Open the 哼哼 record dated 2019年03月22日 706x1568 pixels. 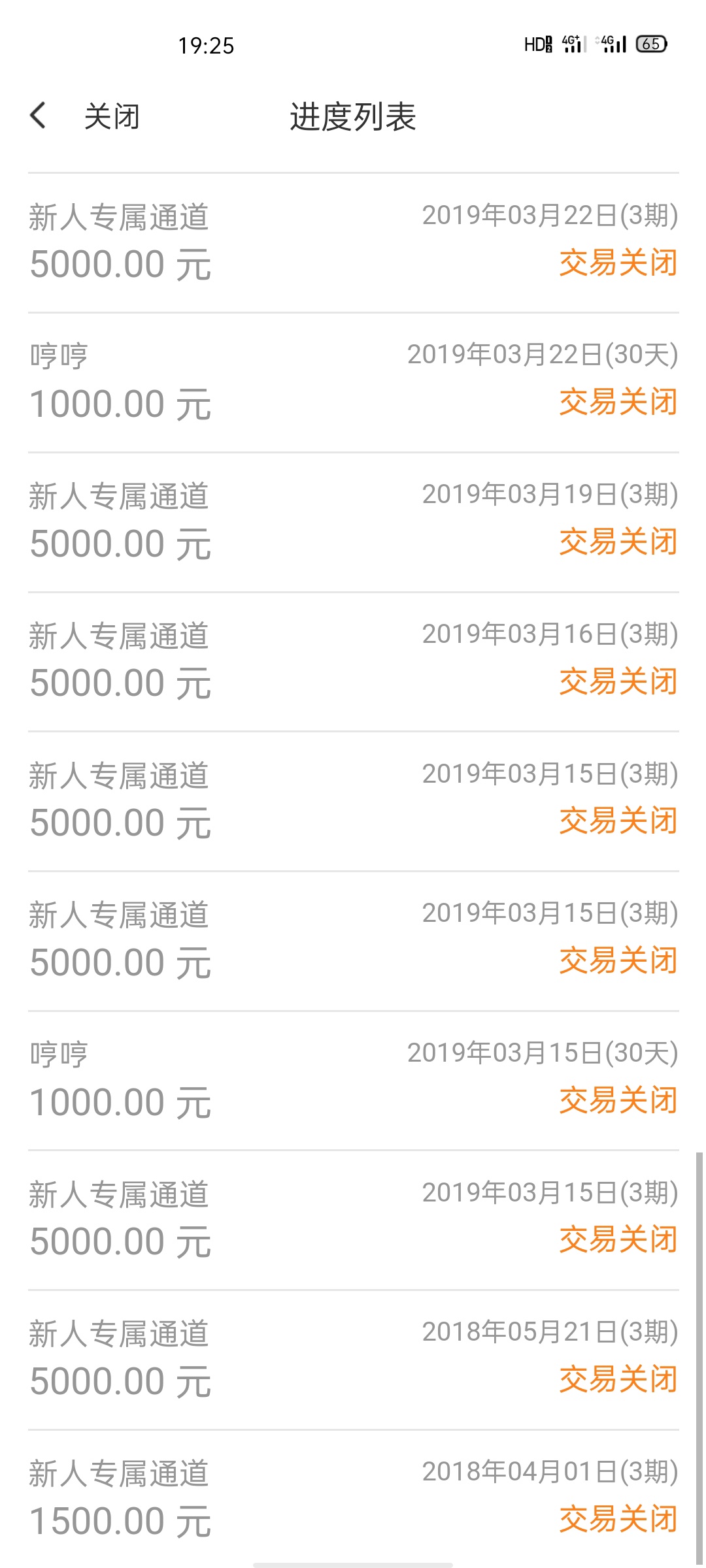tap(353, 383)
